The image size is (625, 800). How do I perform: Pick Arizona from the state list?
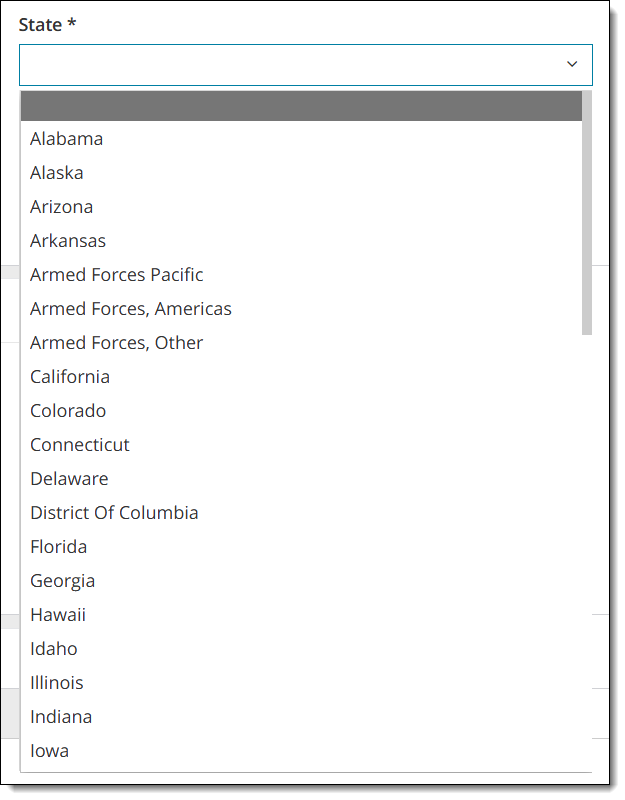coord(62,207)
